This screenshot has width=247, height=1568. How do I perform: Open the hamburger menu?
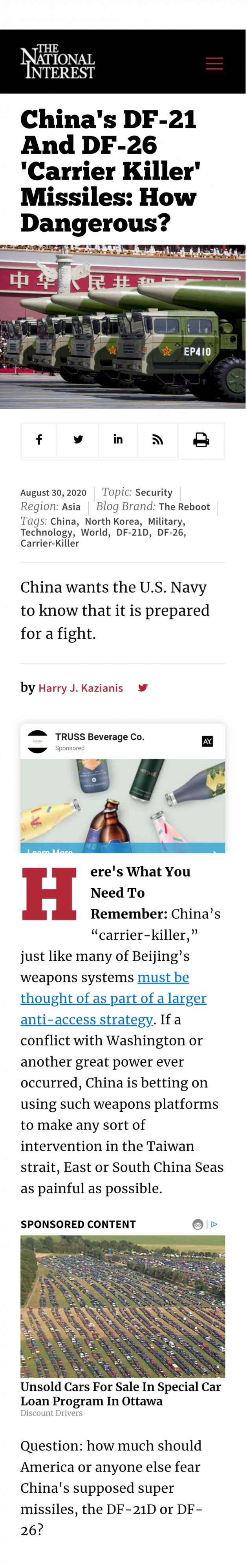point(214,63)
